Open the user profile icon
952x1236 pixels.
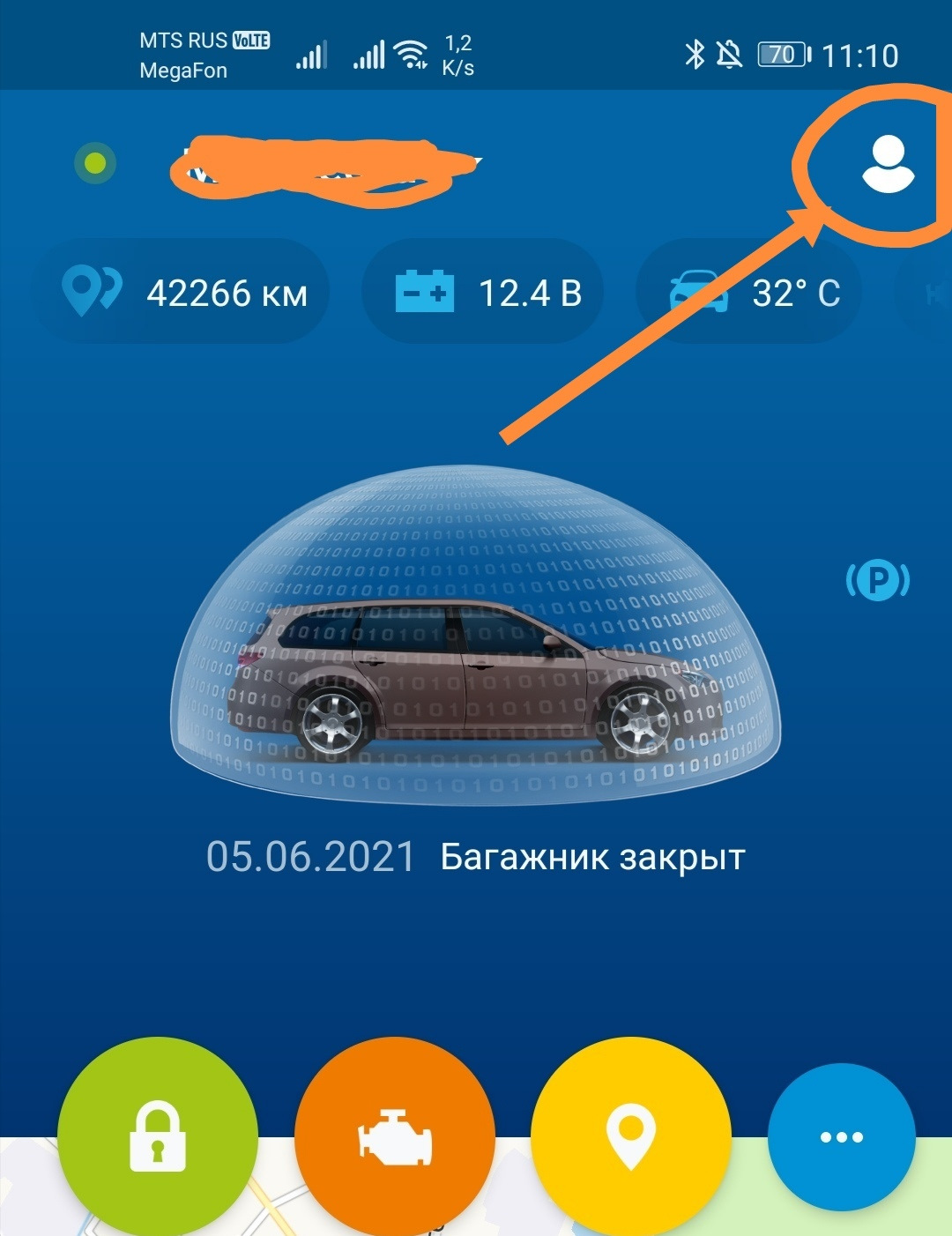(887, 165)
